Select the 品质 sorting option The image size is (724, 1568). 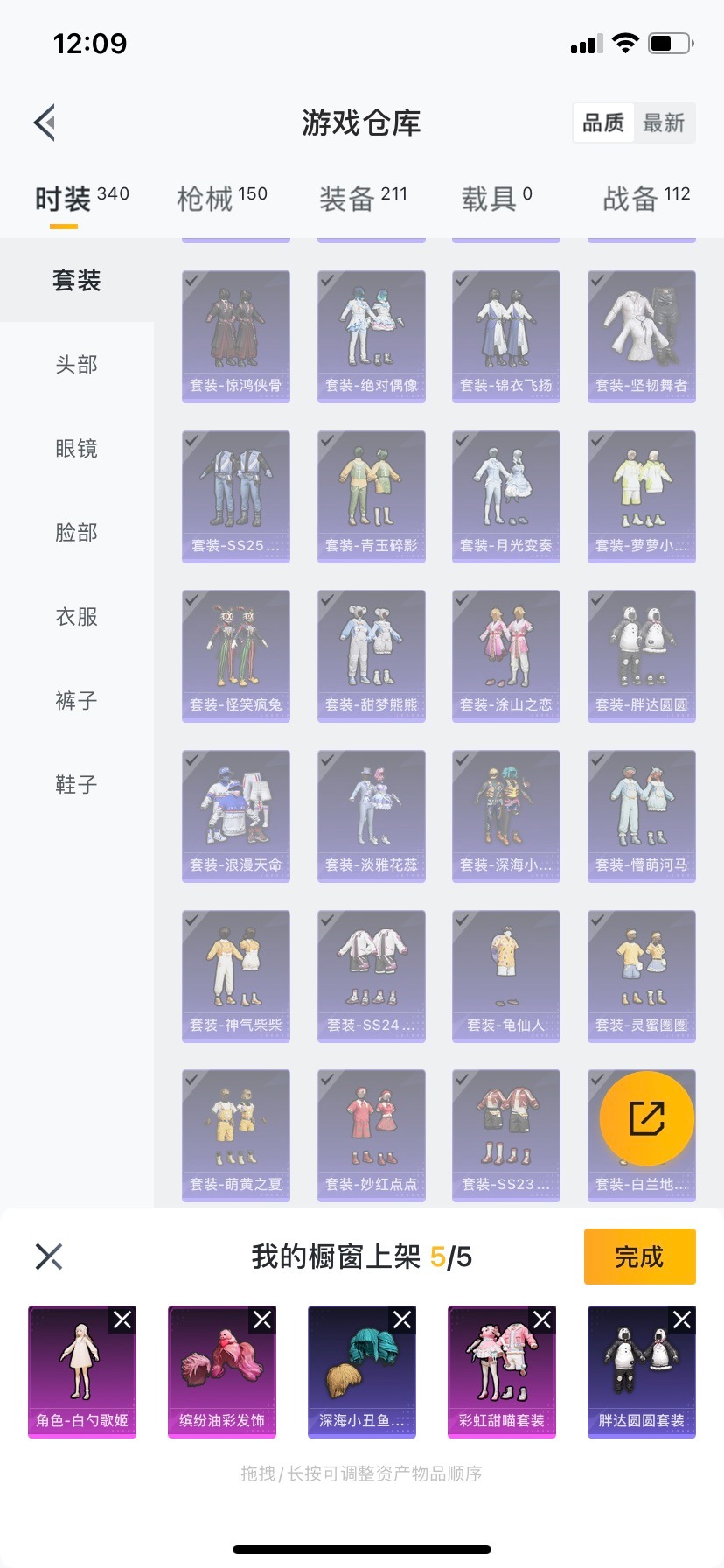click(x=603, y=122)
